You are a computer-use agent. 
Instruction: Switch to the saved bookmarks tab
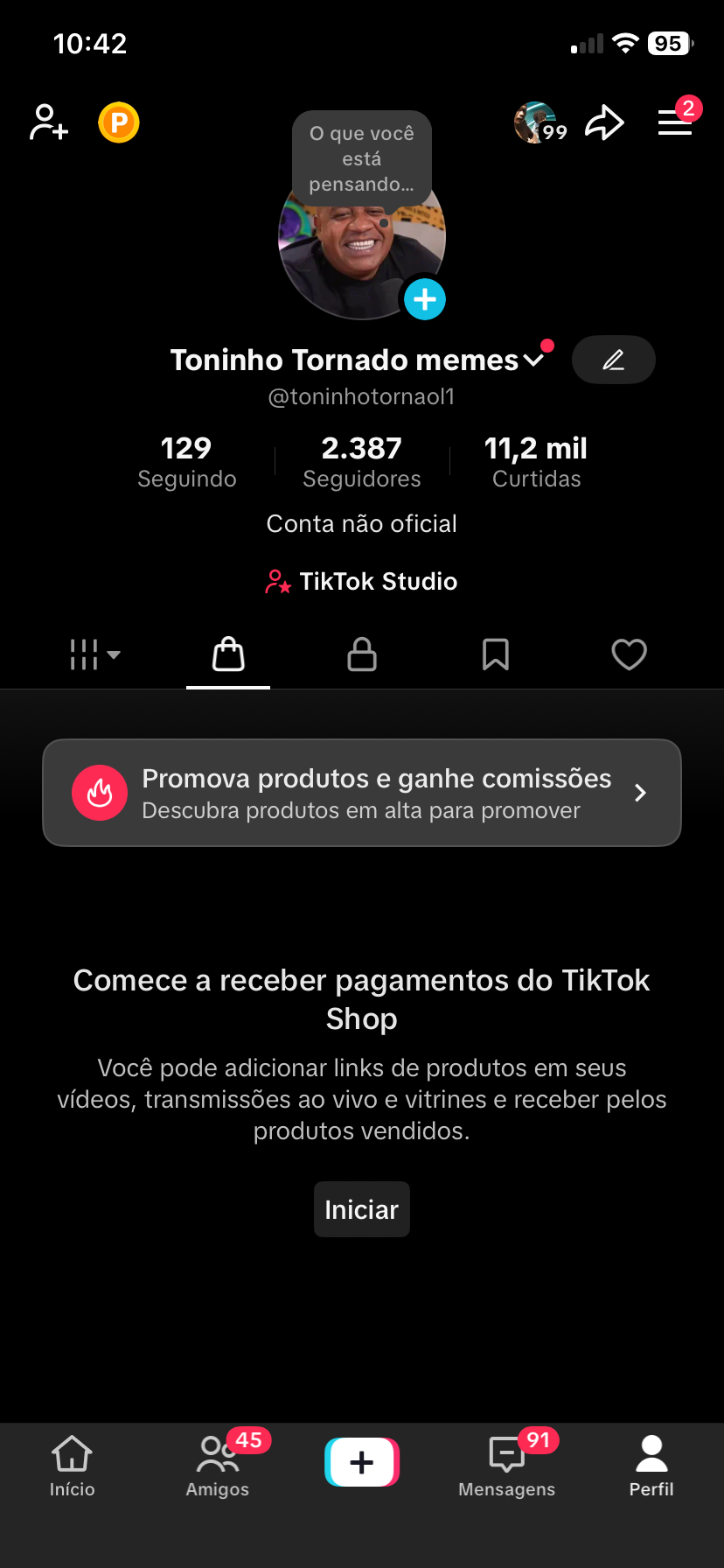[x=496, y=654]
